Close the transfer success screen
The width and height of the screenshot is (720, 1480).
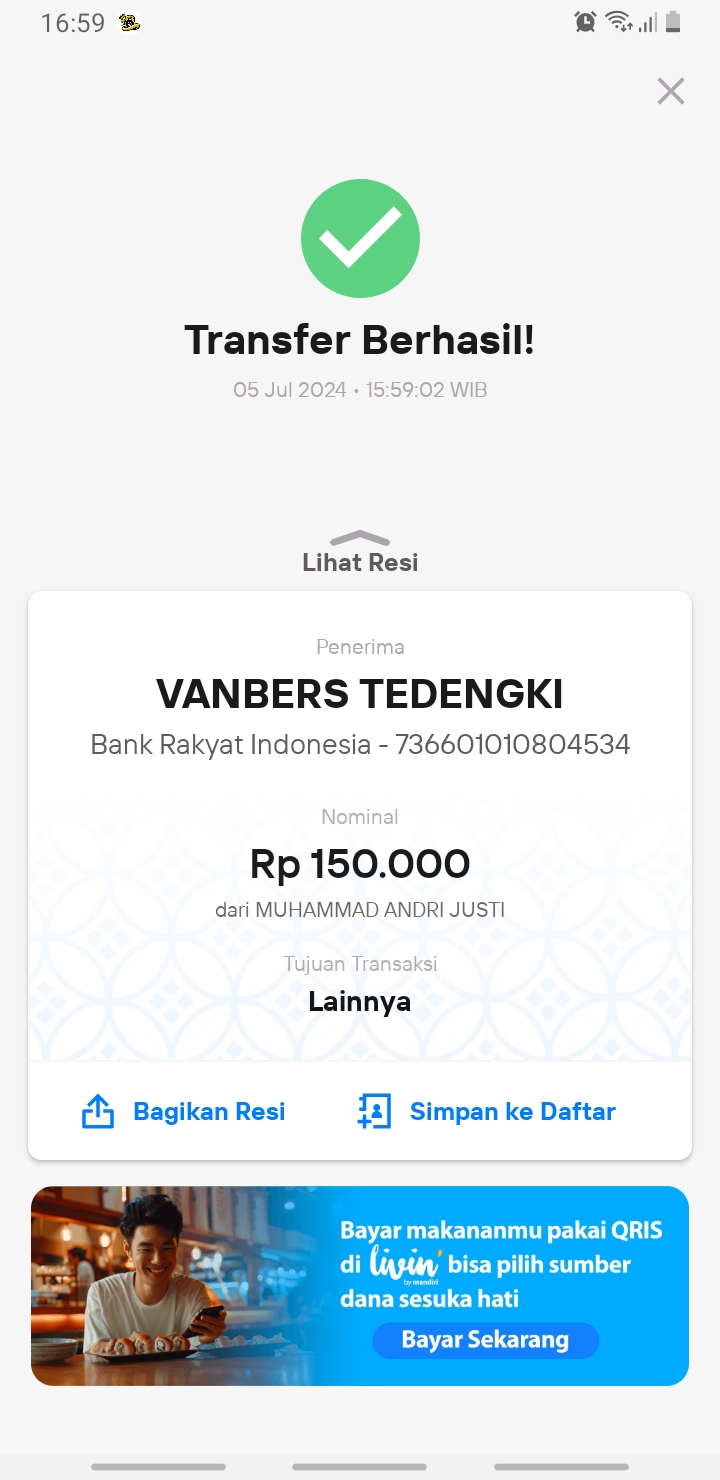click(670, 91)
